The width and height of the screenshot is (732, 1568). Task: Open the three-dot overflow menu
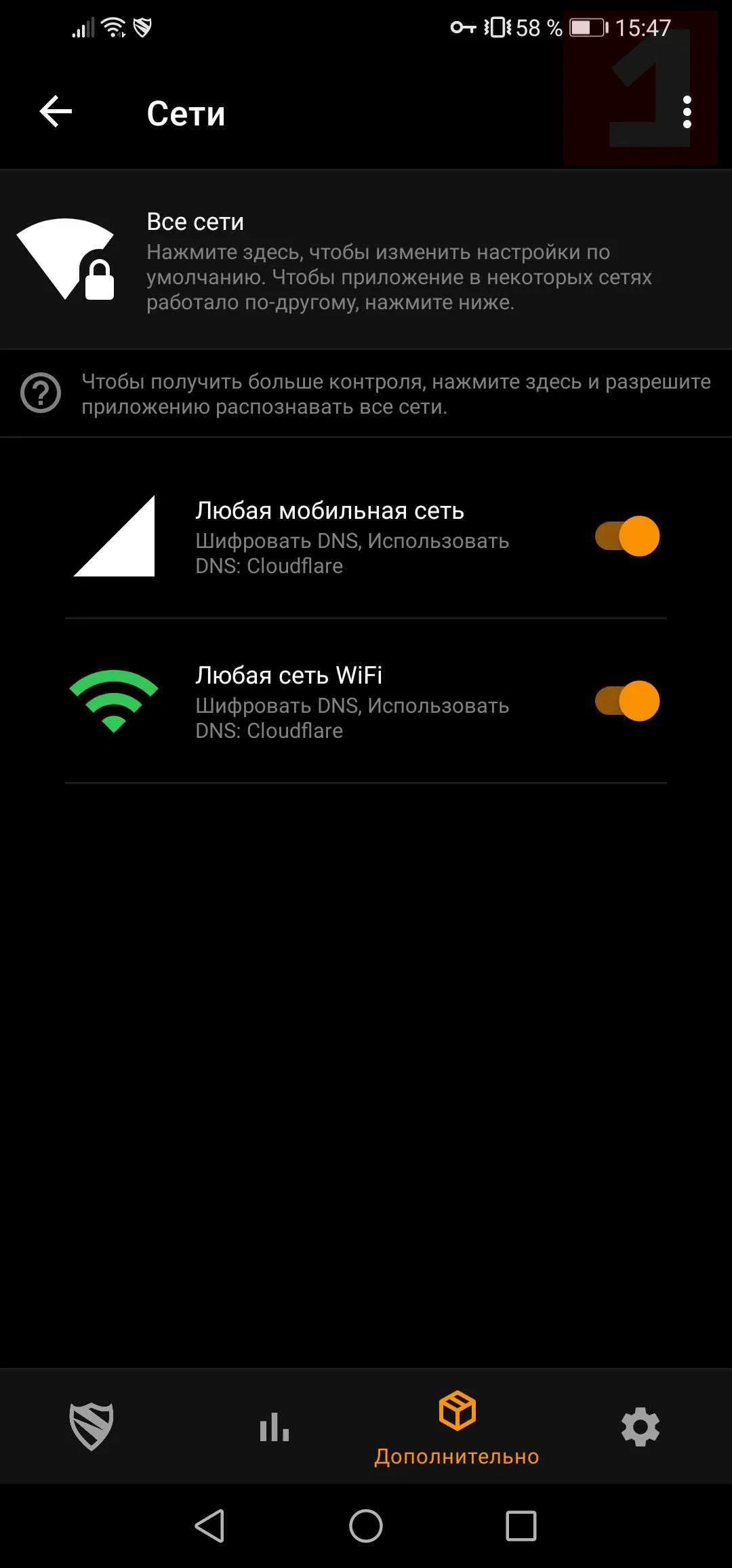pyautogui.click(x=687, y=112)
